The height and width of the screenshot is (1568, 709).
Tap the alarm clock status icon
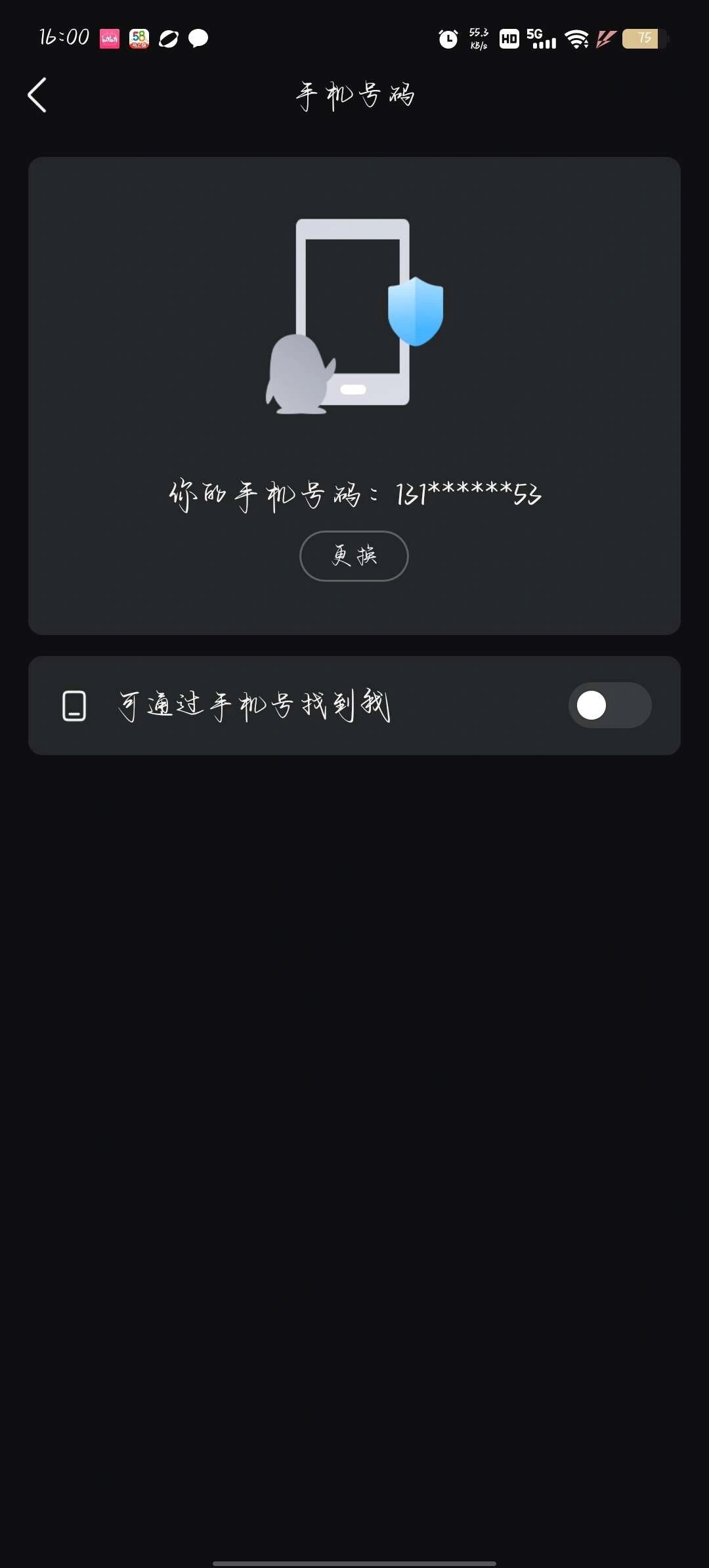click(x=447, y=39)
